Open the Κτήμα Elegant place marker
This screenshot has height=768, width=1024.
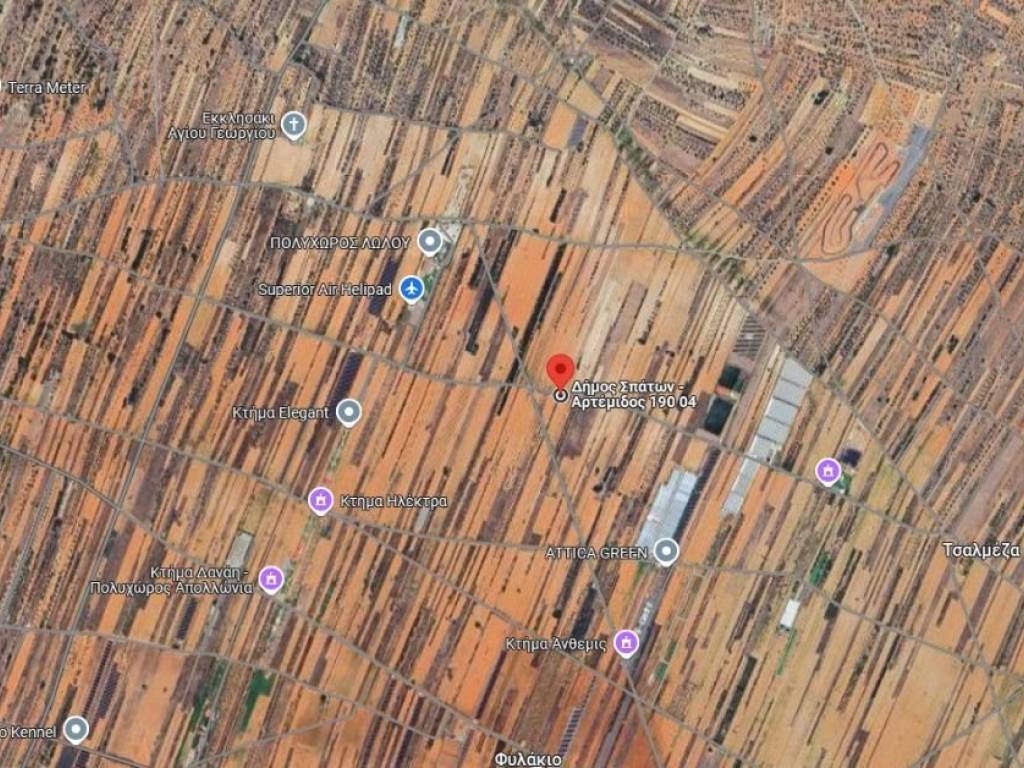click(x=348, y=411)
